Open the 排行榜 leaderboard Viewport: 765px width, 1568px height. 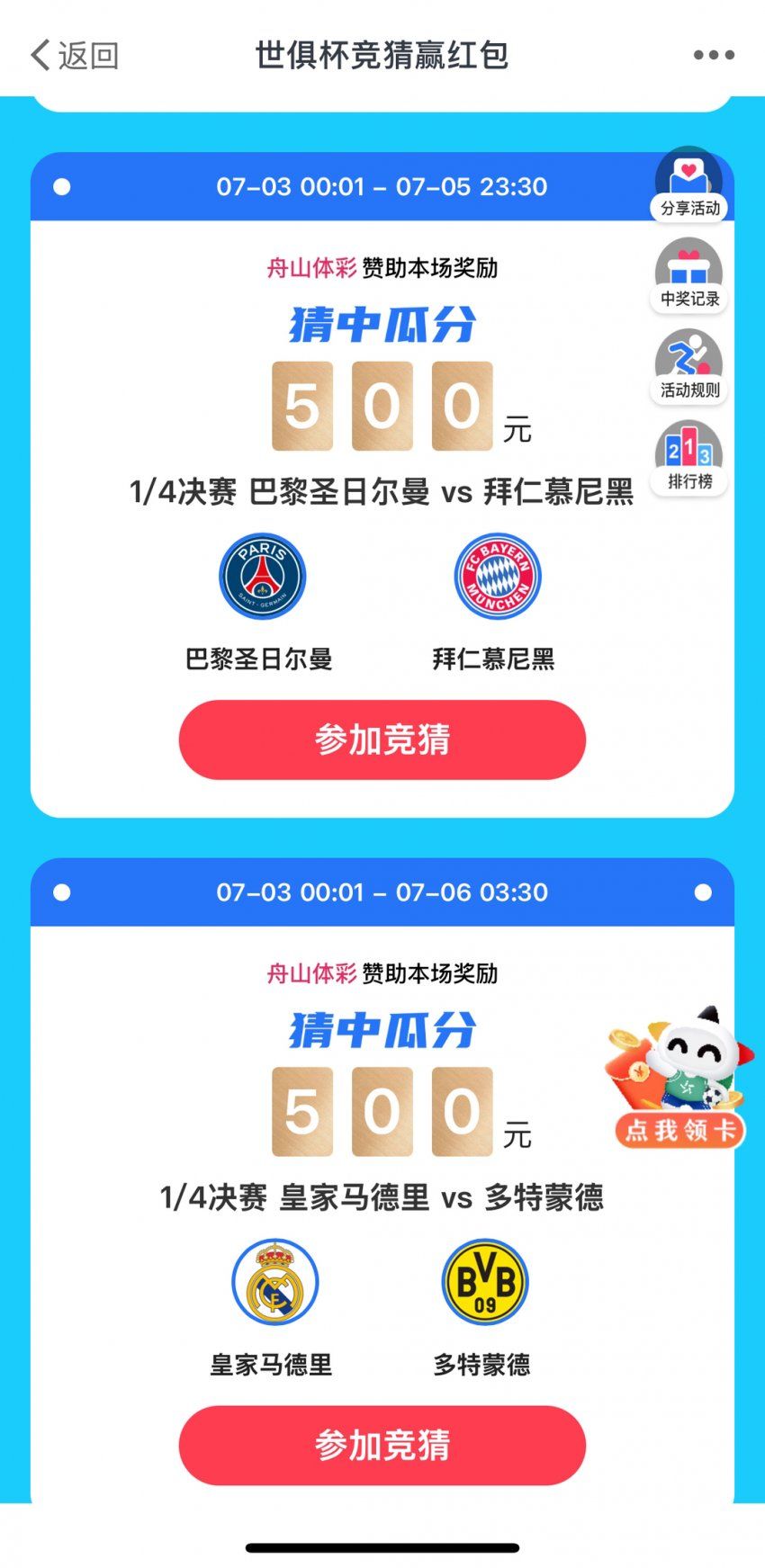[x=688, y=457]
